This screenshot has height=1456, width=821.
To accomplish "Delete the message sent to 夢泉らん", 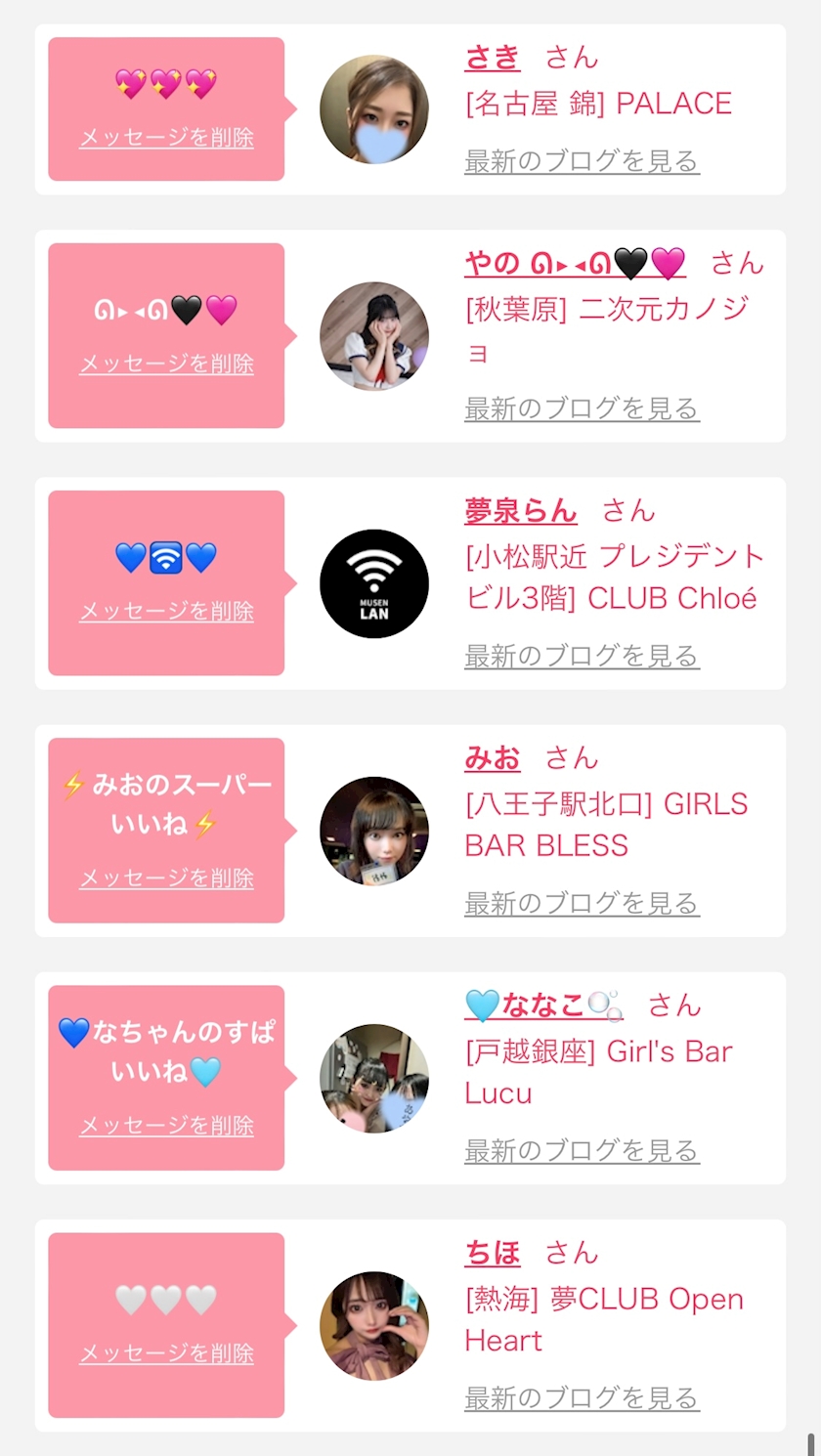I will [x=166, y=612].
